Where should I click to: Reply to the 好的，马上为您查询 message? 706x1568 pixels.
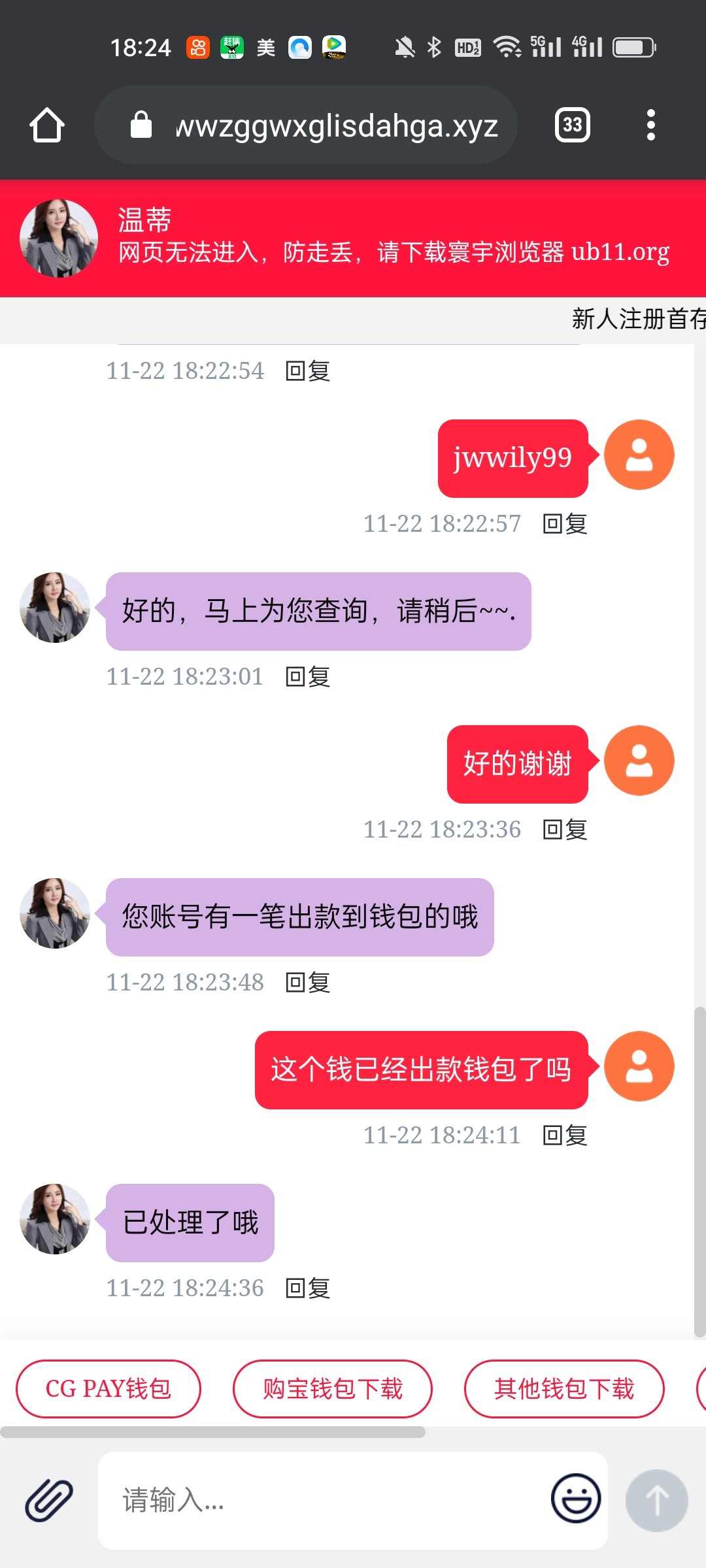coord(307,677)
